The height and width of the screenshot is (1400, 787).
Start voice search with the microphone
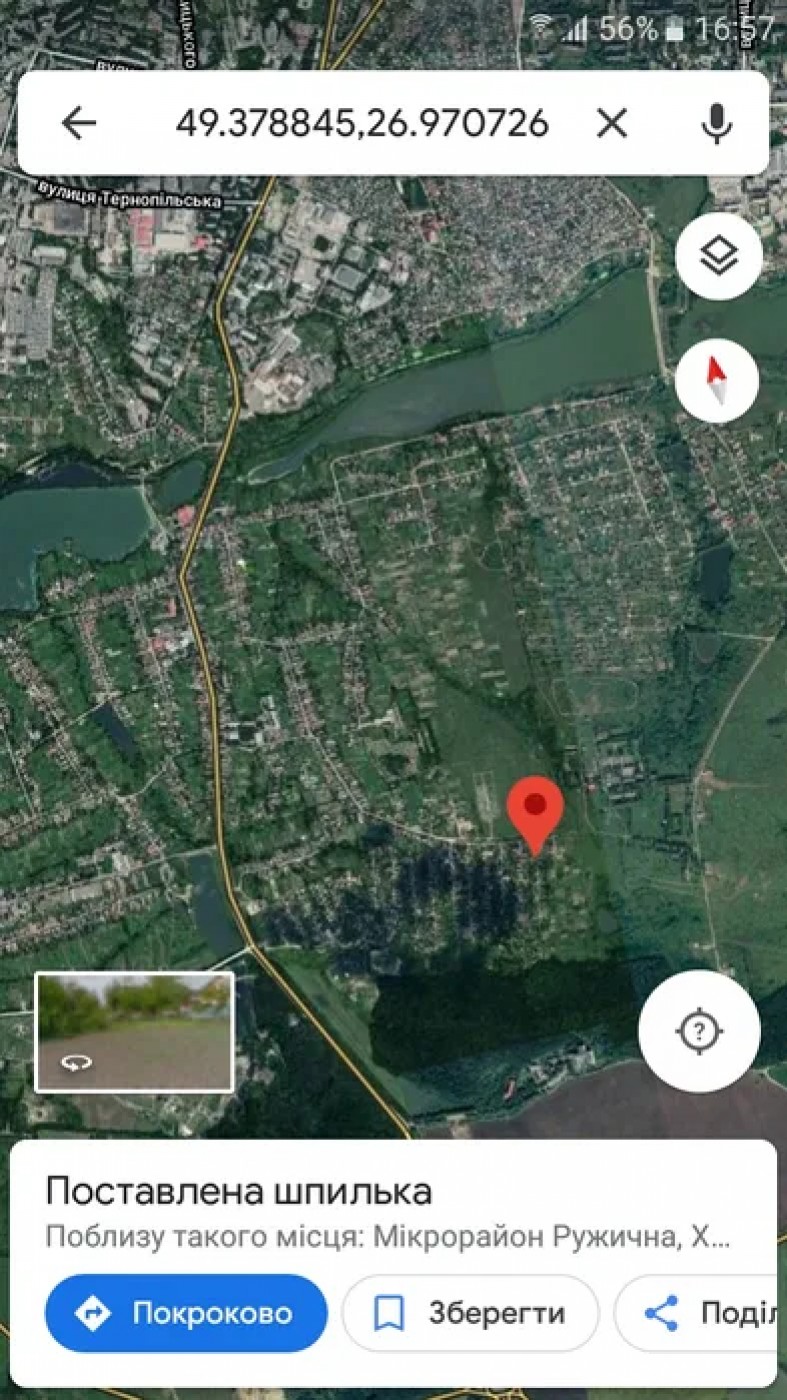click(716, 123)
